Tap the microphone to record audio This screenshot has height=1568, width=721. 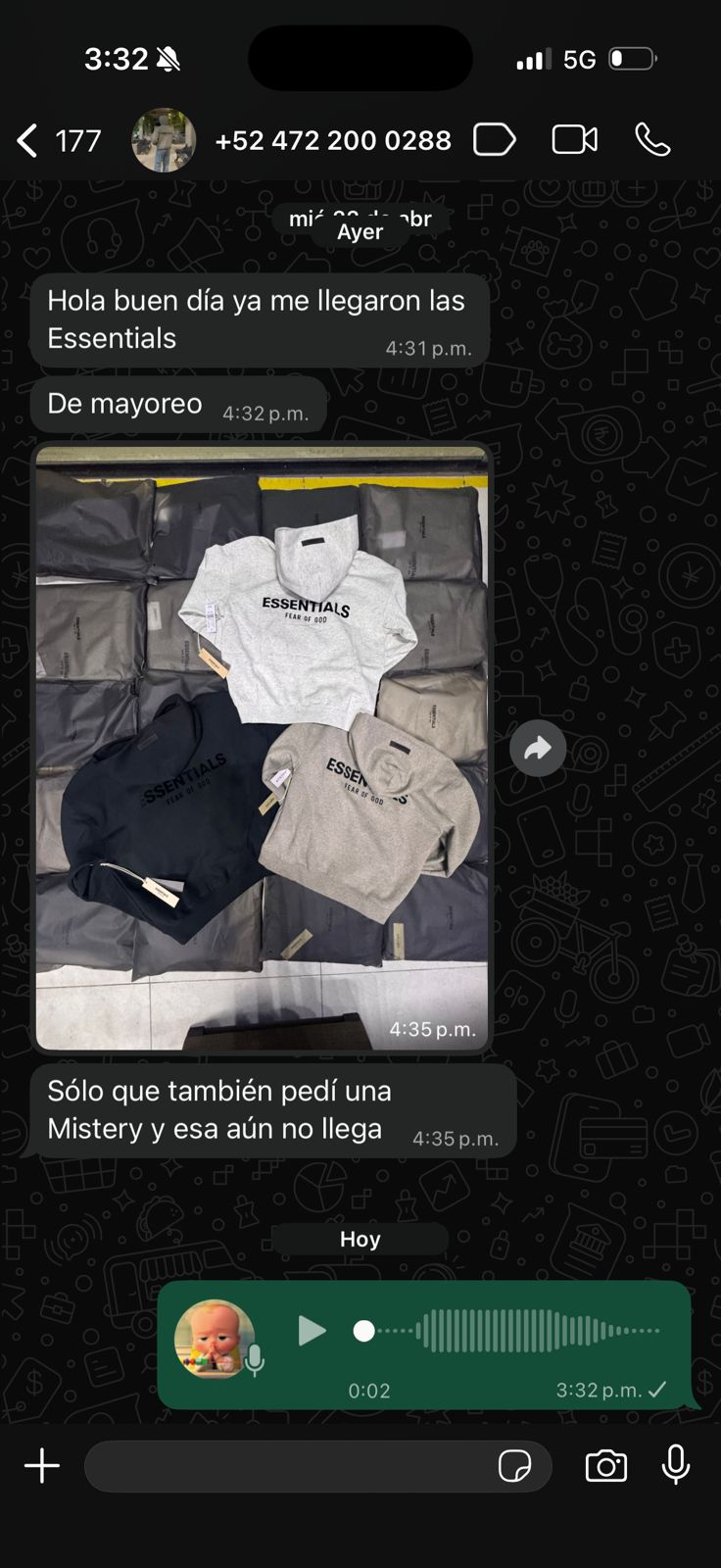(x=676, y=1465)
